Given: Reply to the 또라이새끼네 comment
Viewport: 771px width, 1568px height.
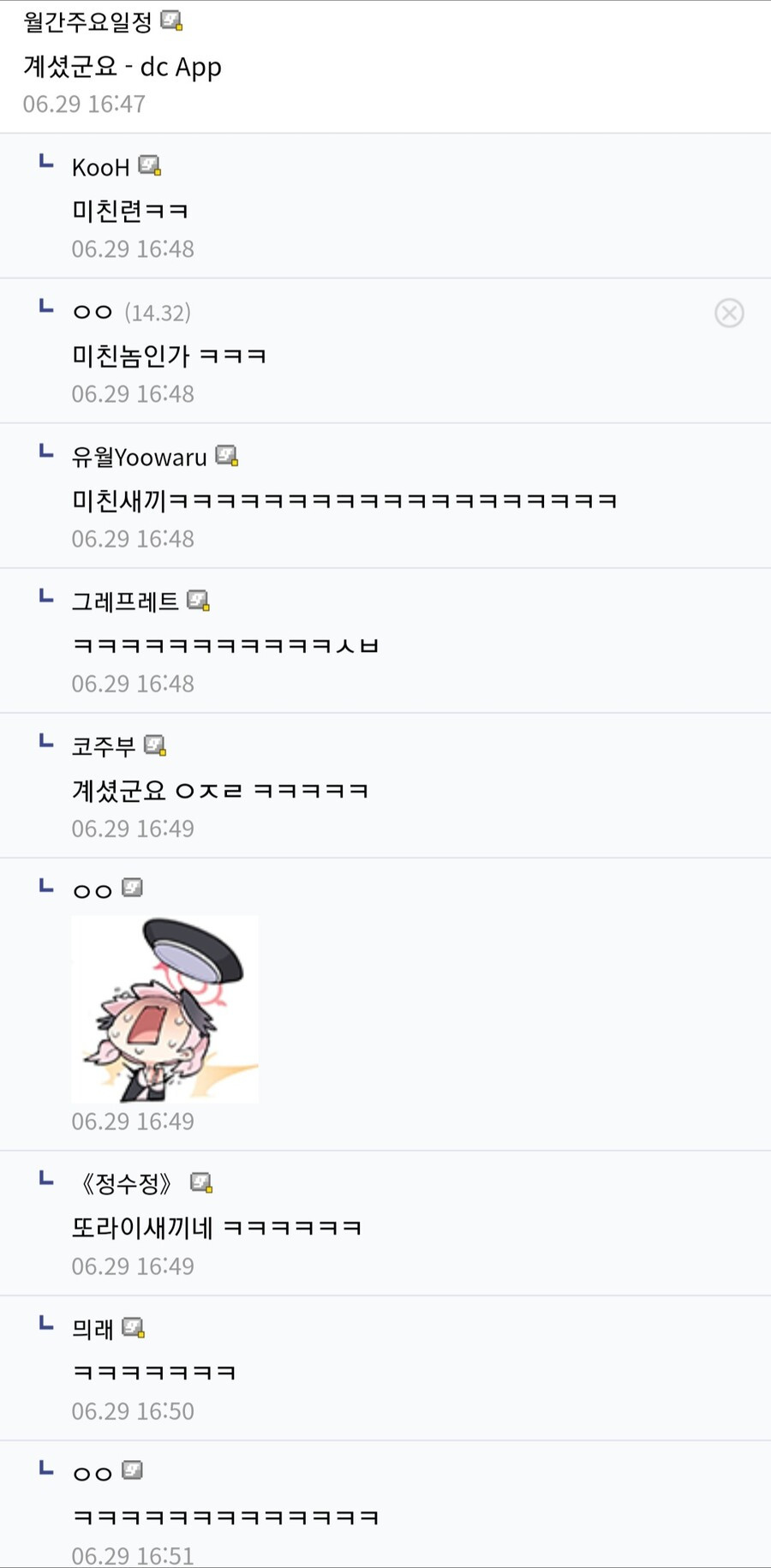Looking at the screenshot, I should point(216,1228).
